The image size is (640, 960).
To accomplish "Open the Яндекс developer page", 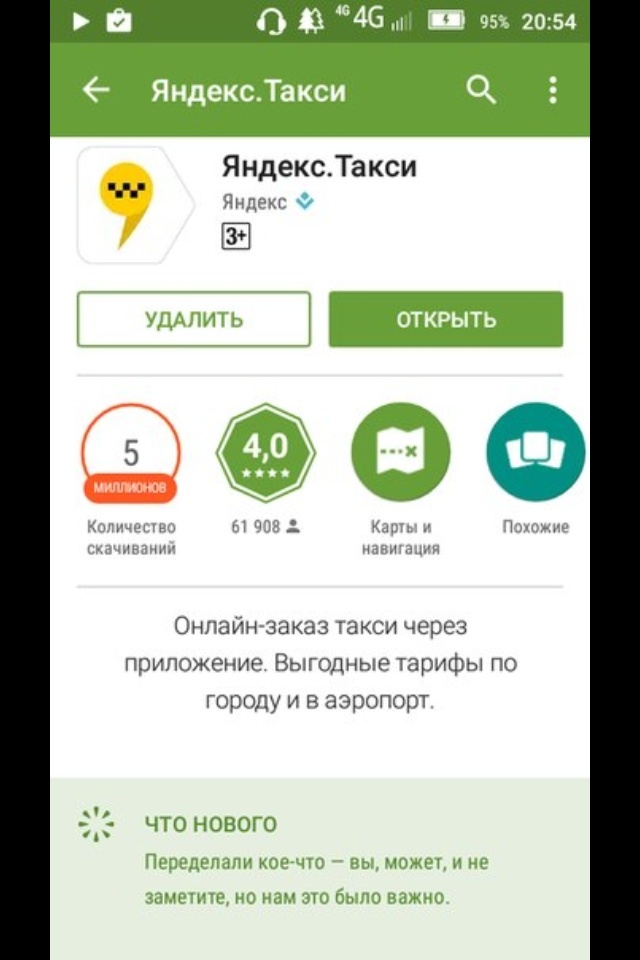I will pos(255,202).
